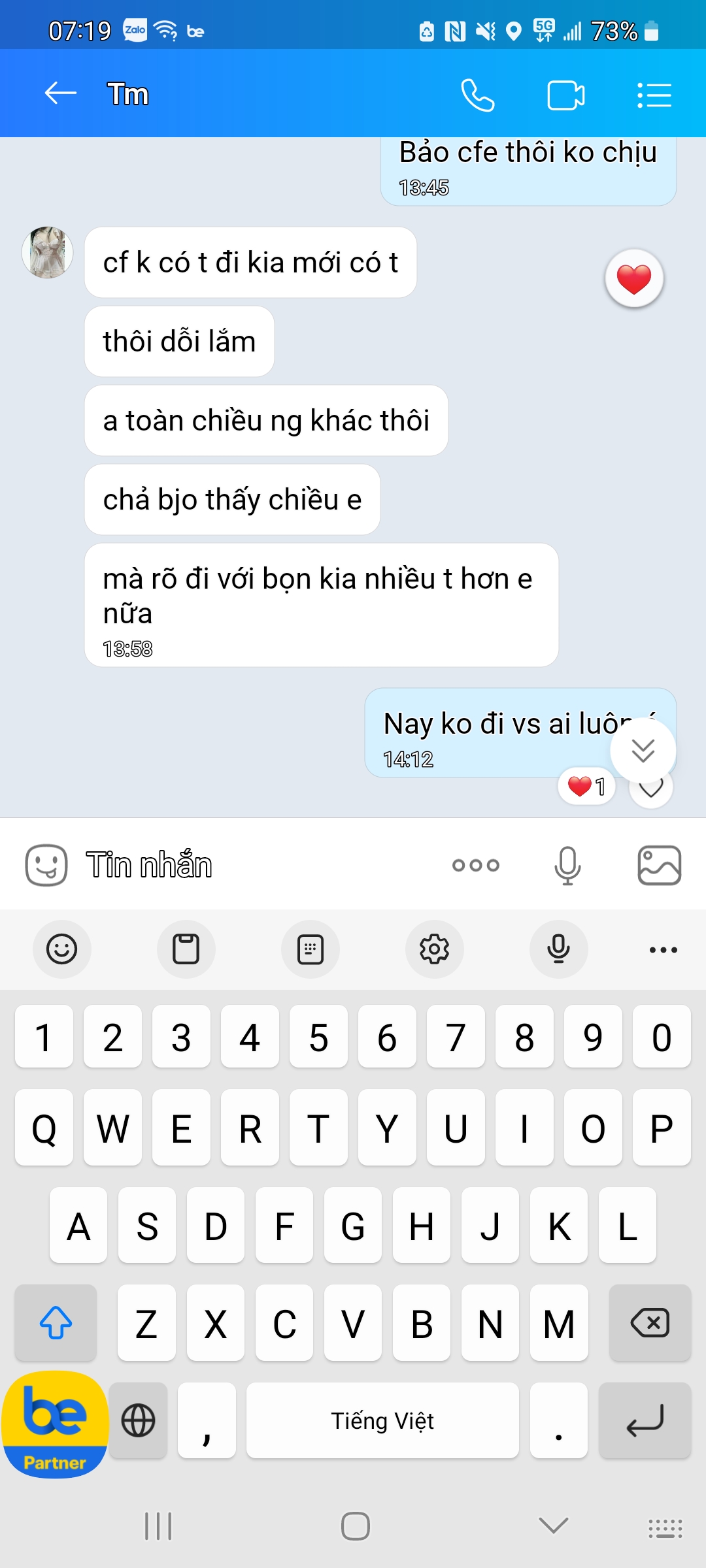Open the keyboard emoji panel
Image resolution: width=706 pixels, height=1568 pixels.
point(62,949)
